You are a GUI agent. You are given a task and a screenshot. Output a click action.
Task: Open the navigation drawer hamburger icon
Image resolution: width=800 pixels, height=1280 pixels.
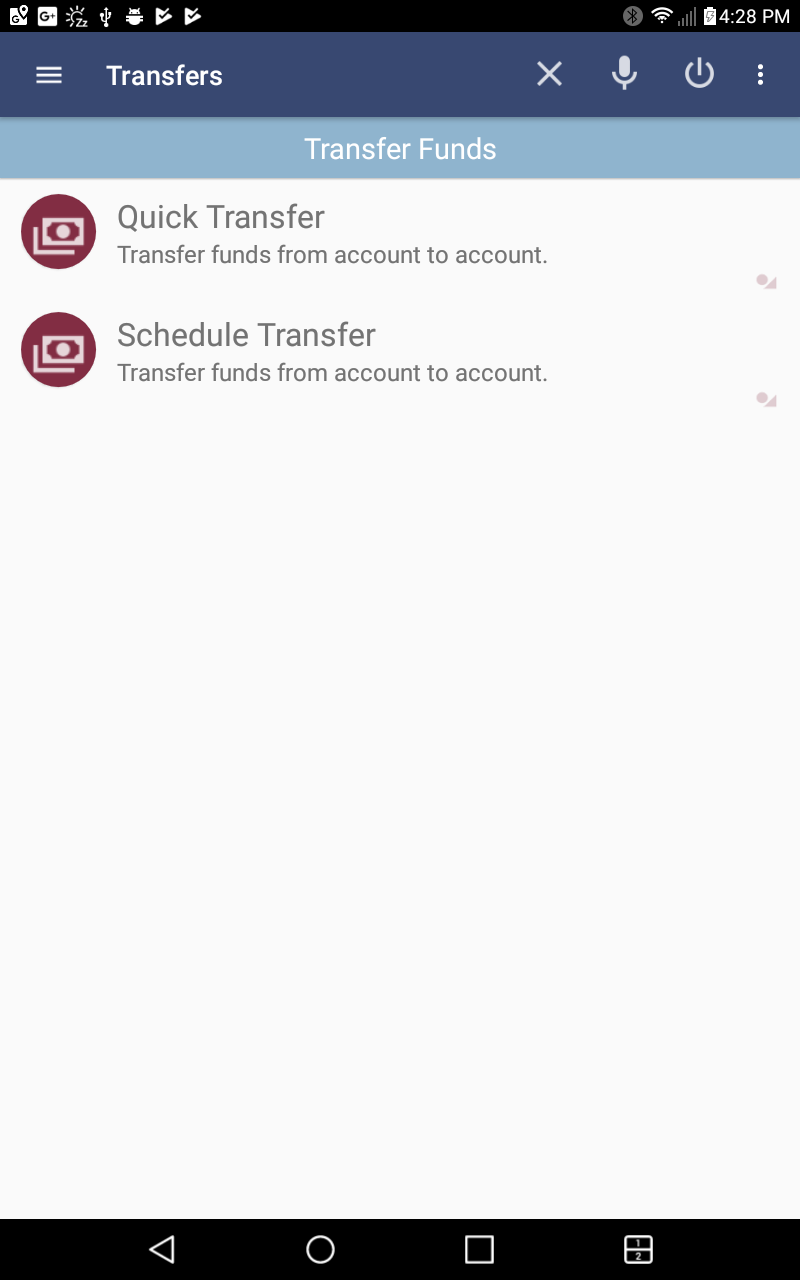(x=48, y=74)
